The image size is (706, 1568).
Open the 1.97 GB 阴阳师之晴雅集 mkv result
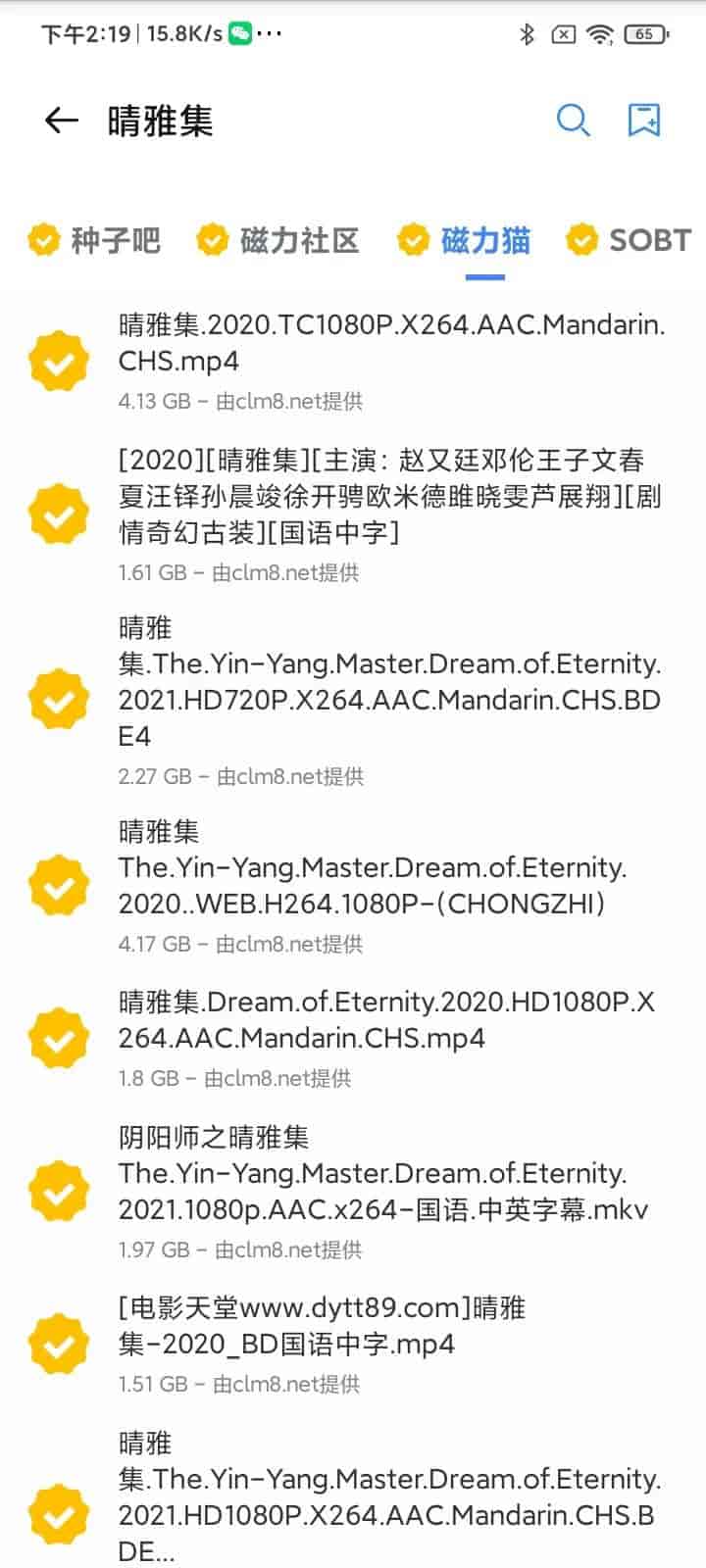click(x=353, y=1191)
